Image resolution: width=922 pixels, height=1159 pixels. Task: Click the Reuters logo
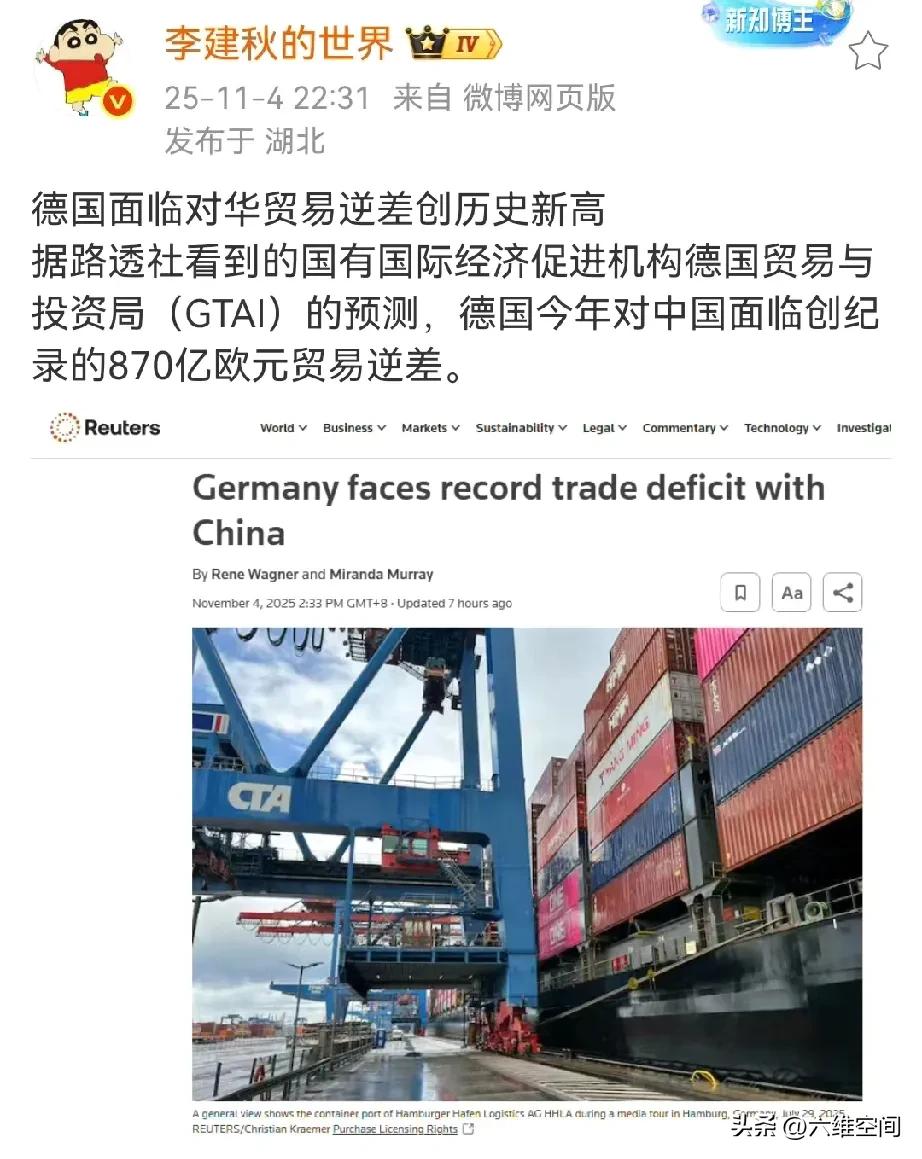[x=105, y=427]
